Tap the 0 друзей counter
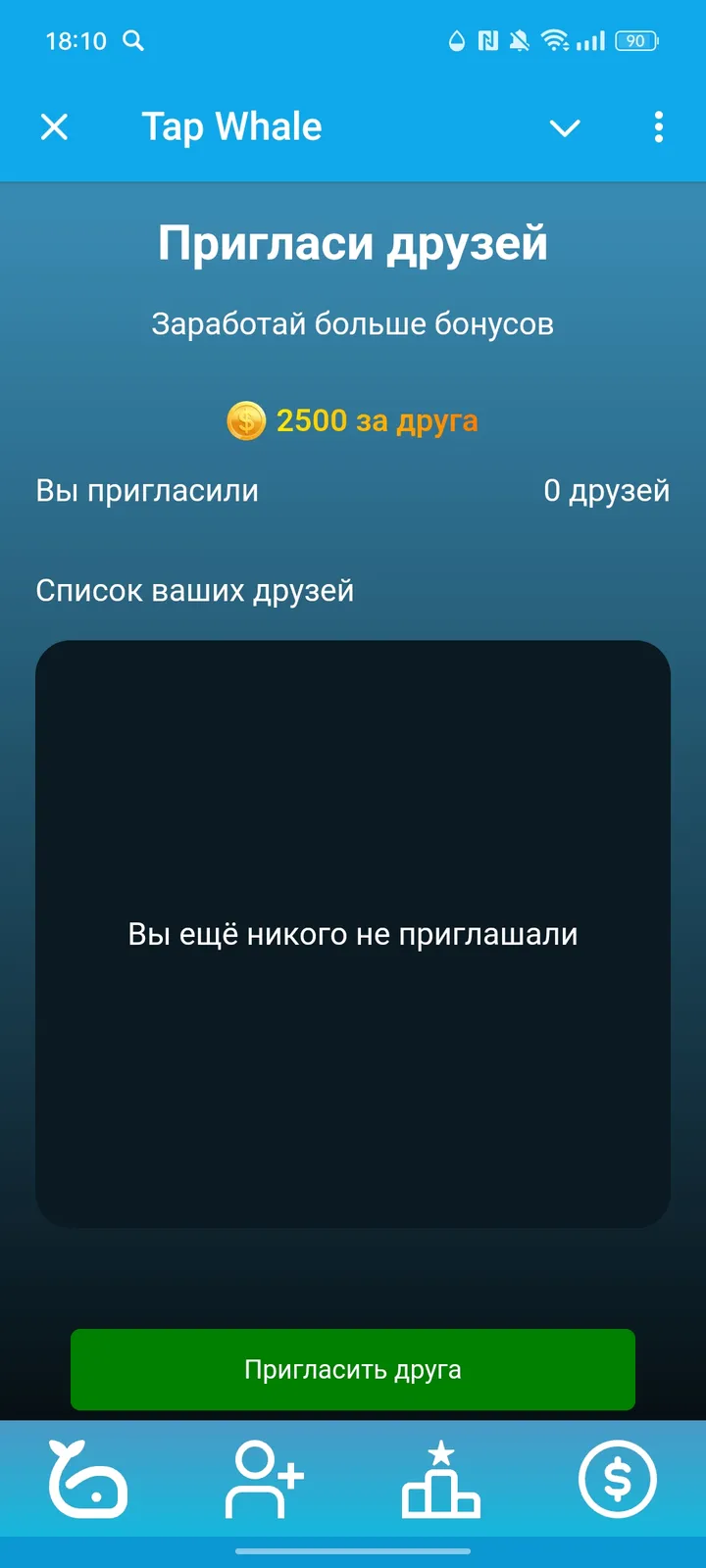Screen dimensions: 706x1568 pyautogui.click(x=608, y=490)
